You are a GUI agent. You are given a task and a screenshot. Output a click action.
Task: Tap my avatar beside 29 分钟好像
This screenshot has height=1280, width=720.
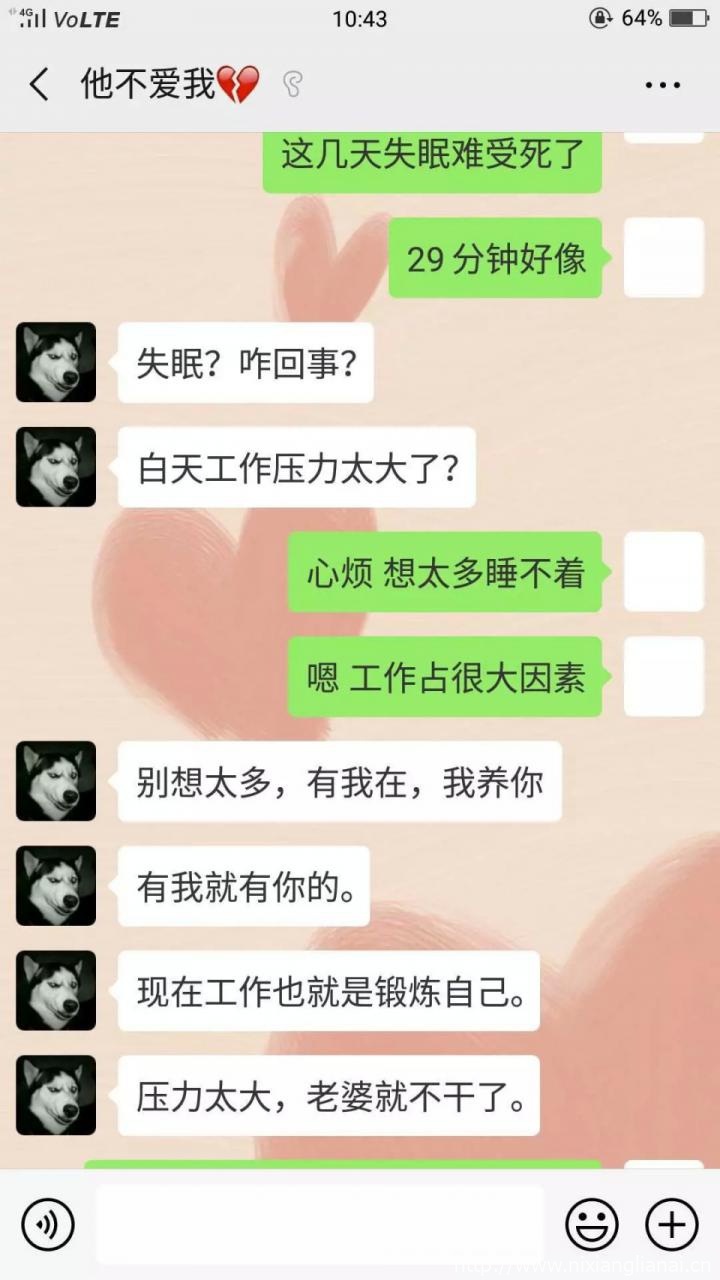tap(663, 258)
